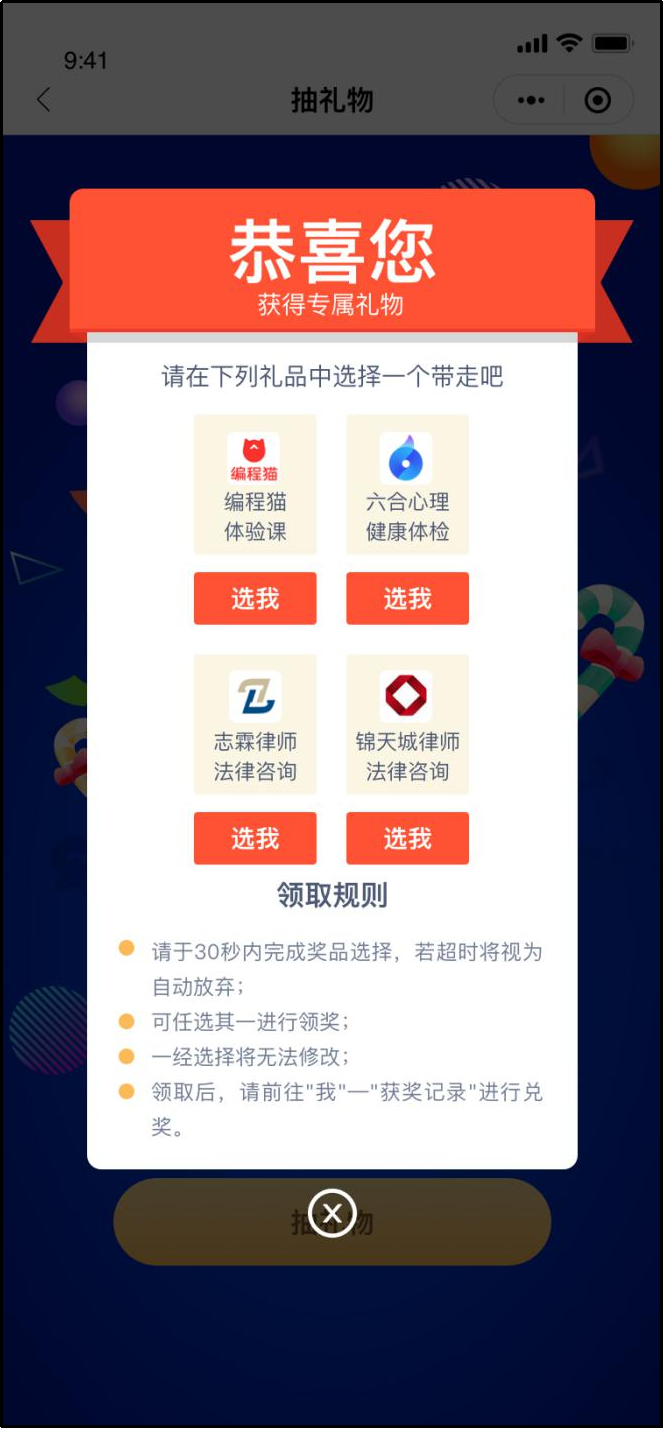Tap the 志霖律师法律咨询 gift card
The width and height of the screenshot is (665, 1429).
(255, 725)
